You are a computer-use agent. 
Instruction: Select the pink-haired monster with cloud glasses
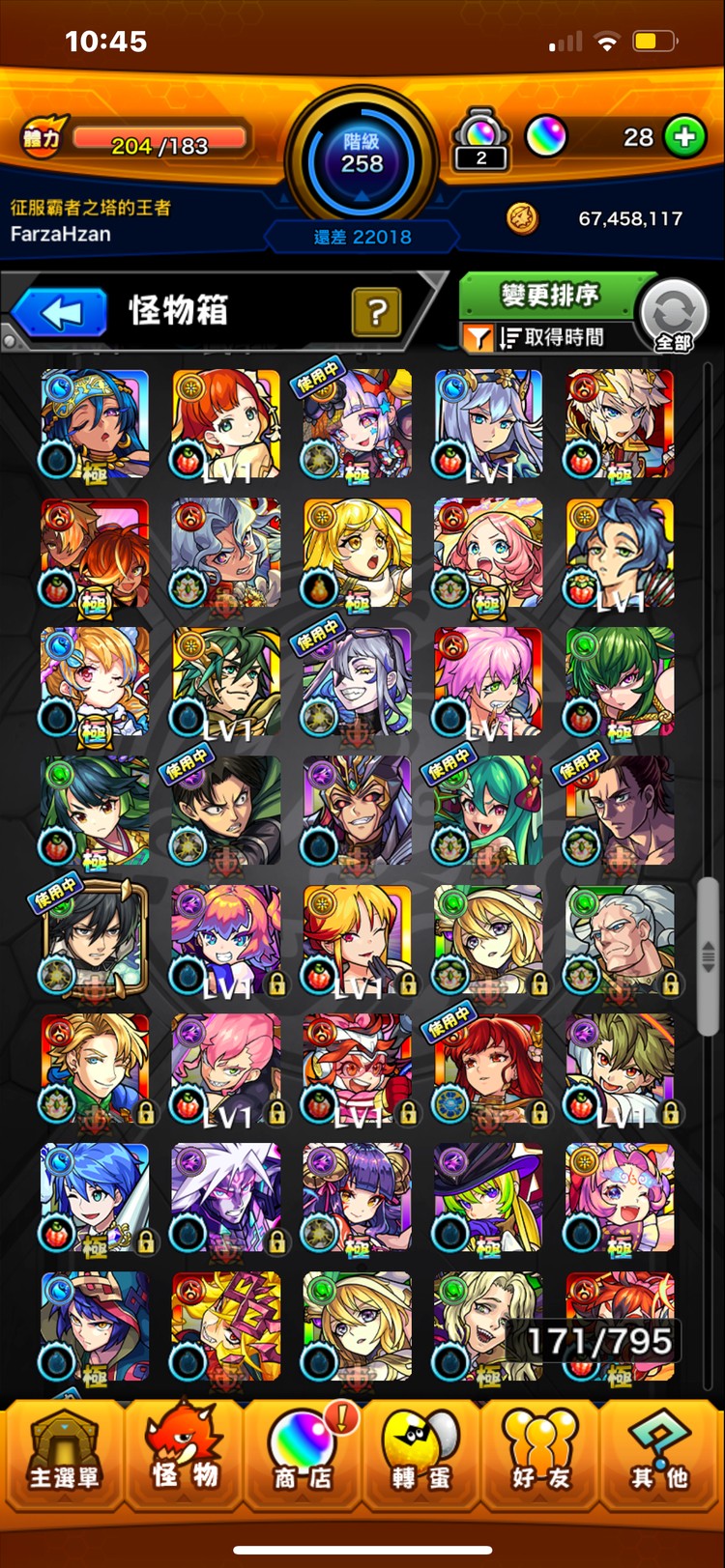click(x=619, y=1198)
